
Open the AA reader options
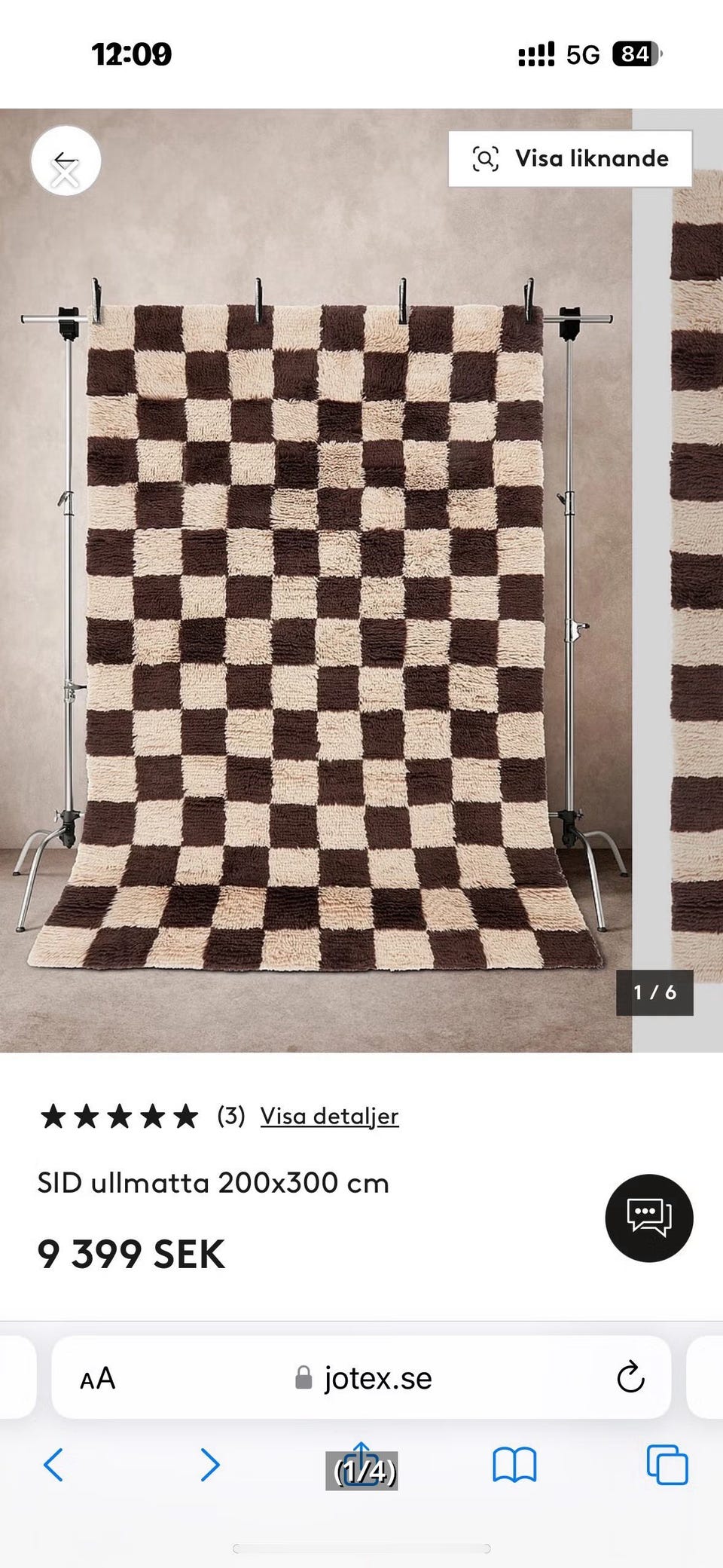click(98, 1378)
